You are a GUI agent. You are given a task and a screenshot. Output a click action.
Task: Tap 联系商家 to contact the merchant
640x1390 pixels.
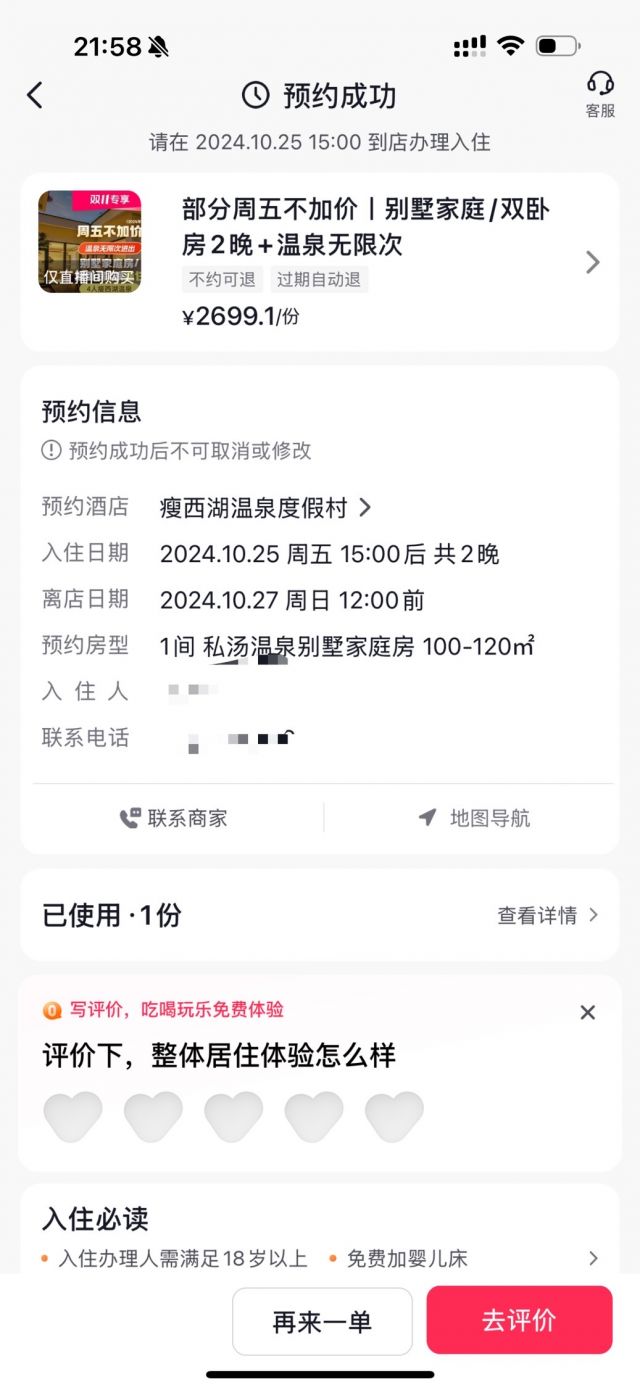click(x=173, y=818)
